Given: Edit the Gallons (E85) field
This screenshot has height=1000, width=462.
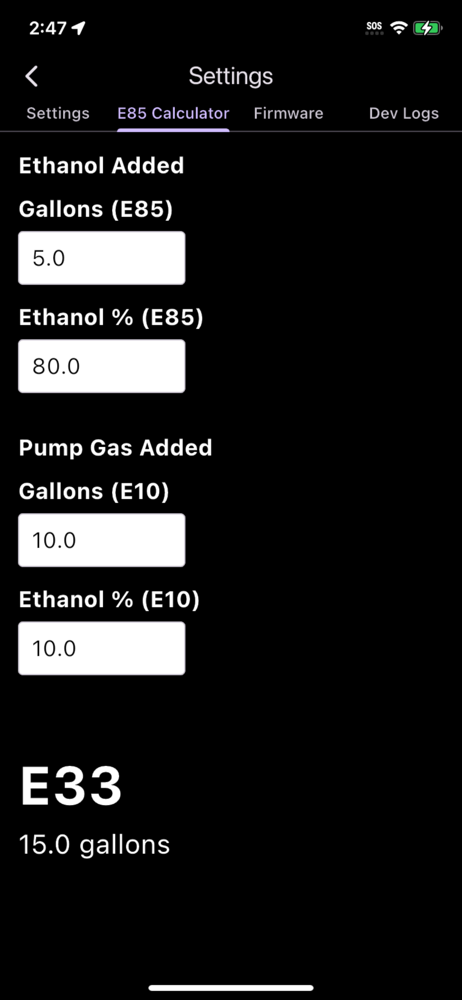Looking at the screenshot, I should coord(101,258).
